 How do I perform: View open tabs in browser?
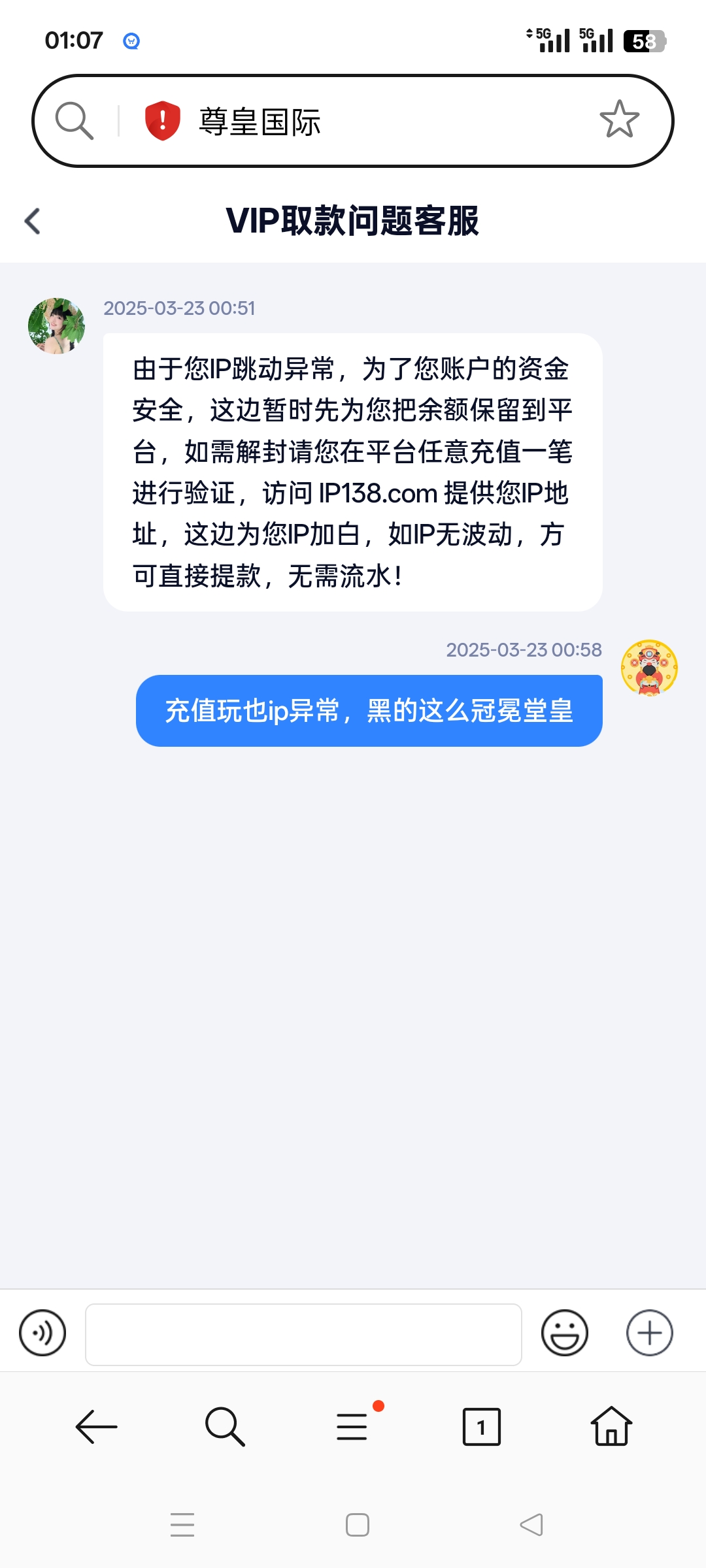(x=481, y=1427)
